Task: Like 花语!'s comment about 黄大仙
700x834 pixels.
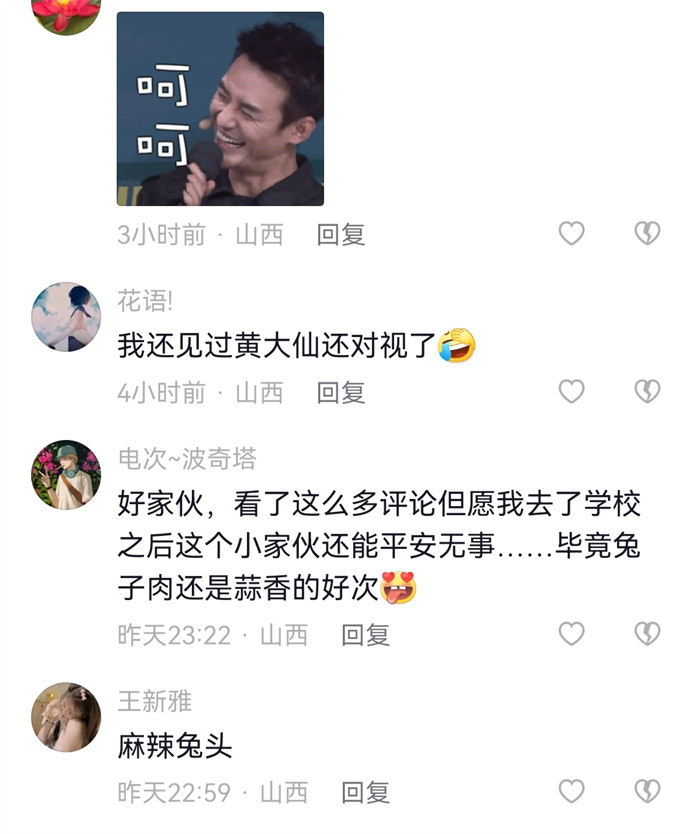Action: [571, 392]
